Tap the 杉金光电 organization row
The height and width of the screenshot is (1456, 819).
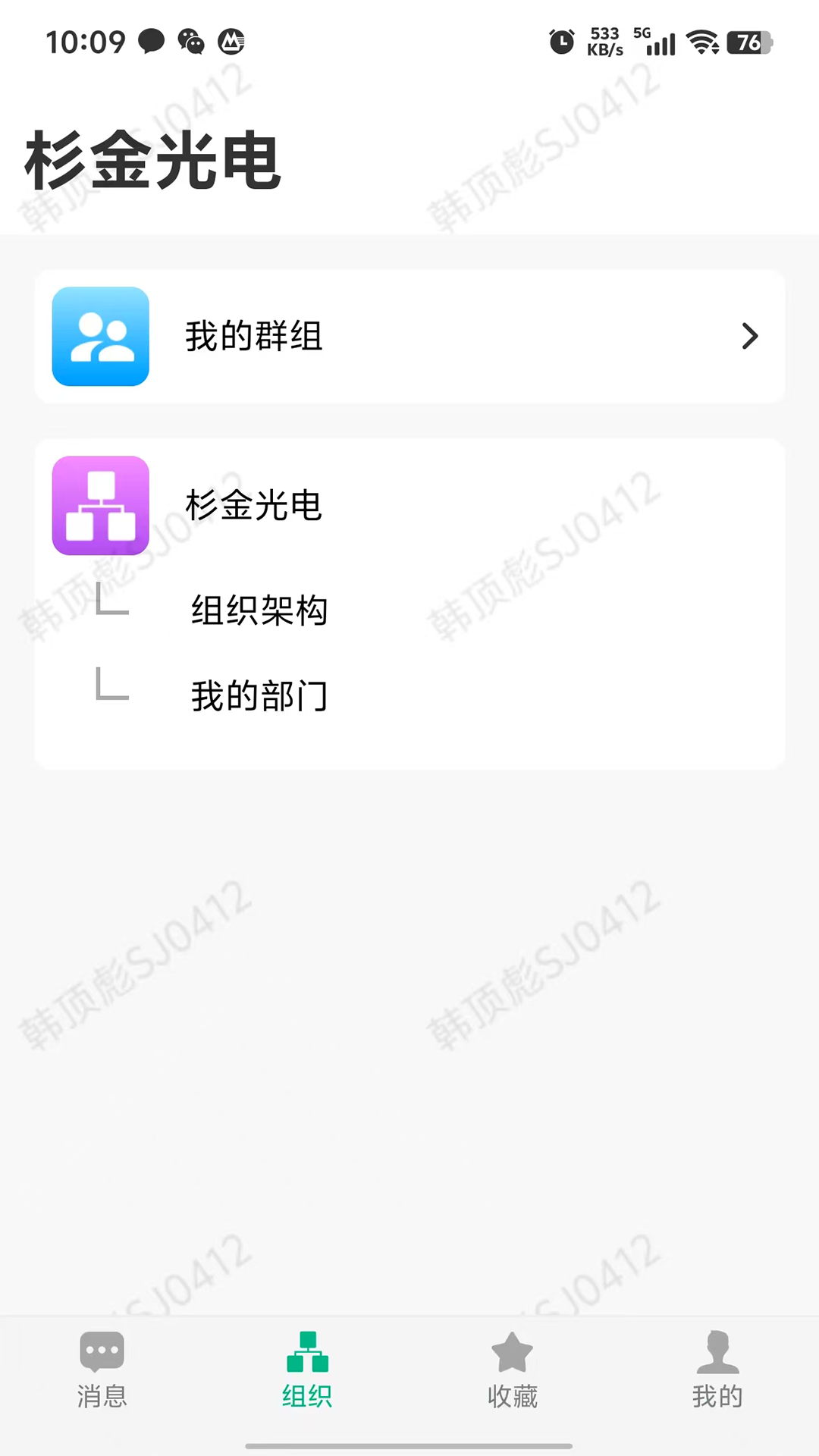409,505
